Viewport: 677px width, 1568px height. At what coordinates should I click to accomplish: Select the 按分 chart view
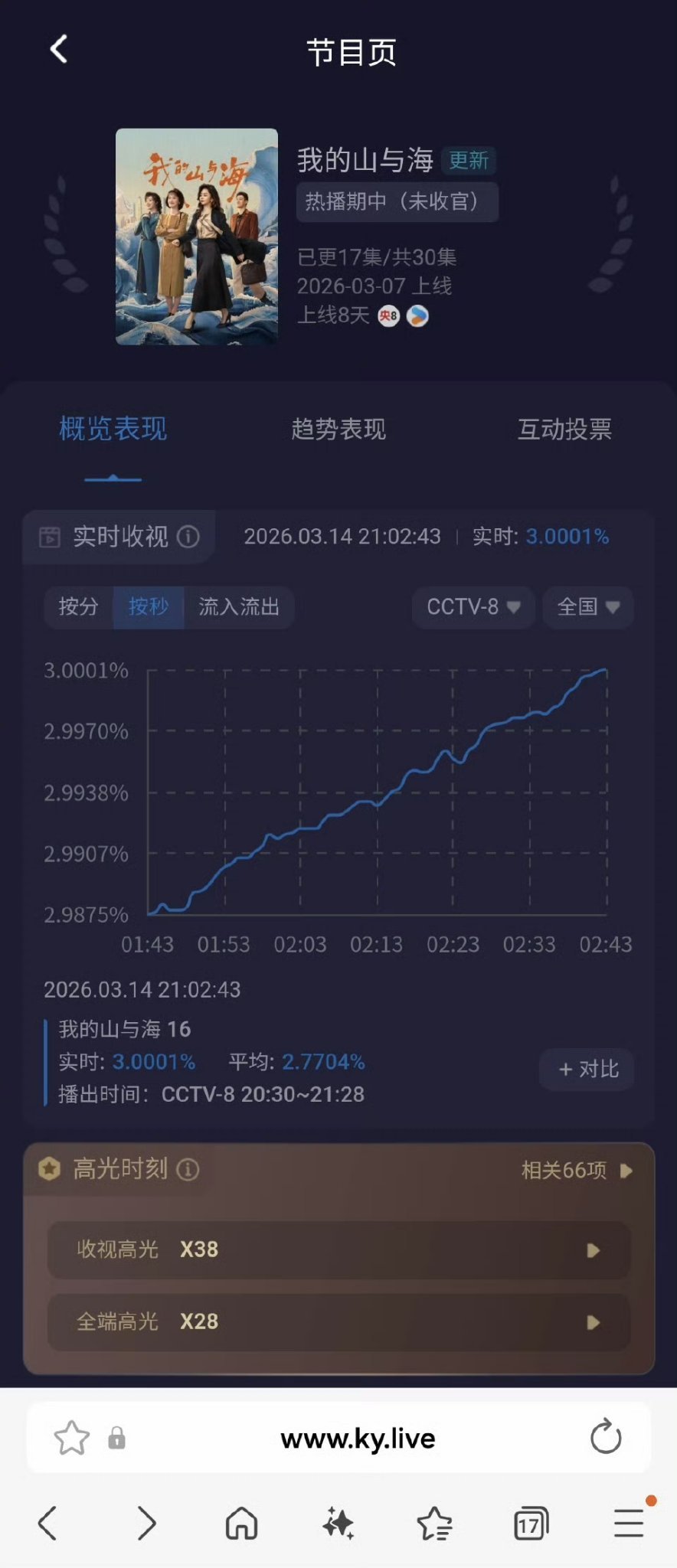[79, 607]
